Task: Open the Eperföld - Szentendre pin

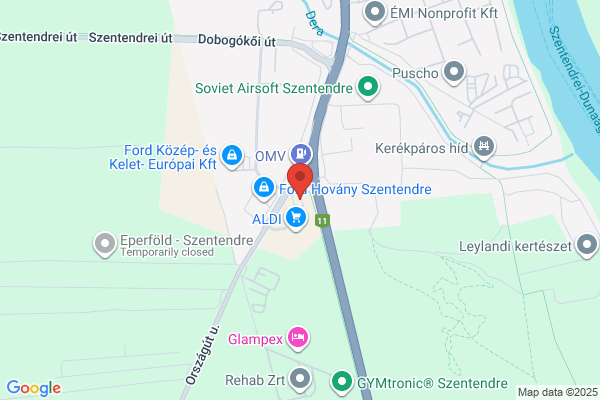Action: click(105, 244)
